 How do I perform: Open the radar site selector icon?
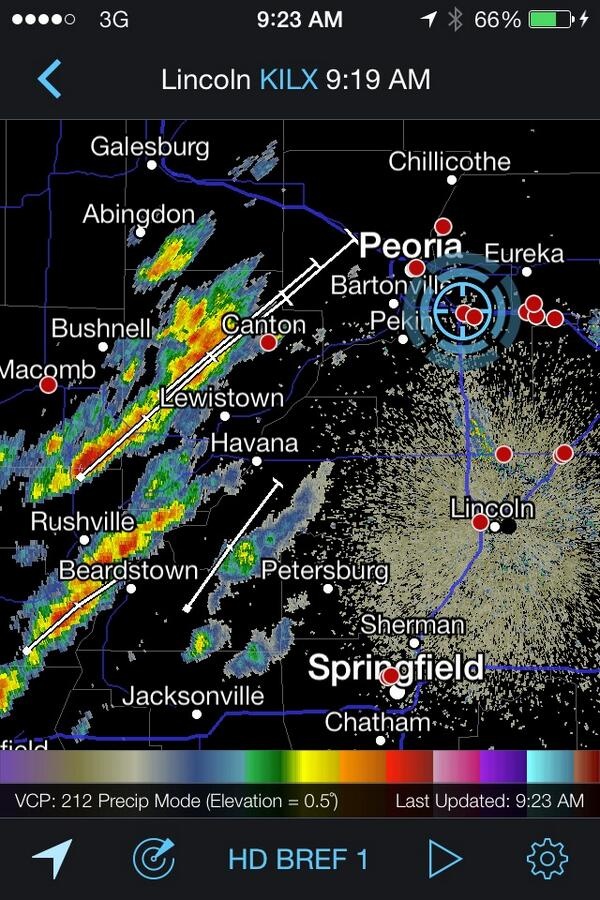pos(154,859)
